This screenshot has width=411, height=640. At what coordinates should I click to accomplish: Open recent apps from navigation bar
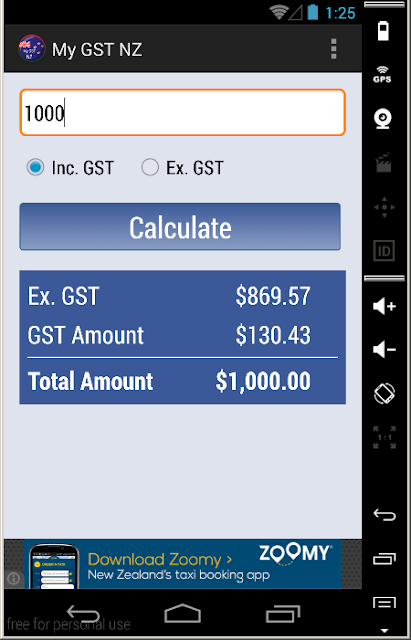tap(282, 615)
